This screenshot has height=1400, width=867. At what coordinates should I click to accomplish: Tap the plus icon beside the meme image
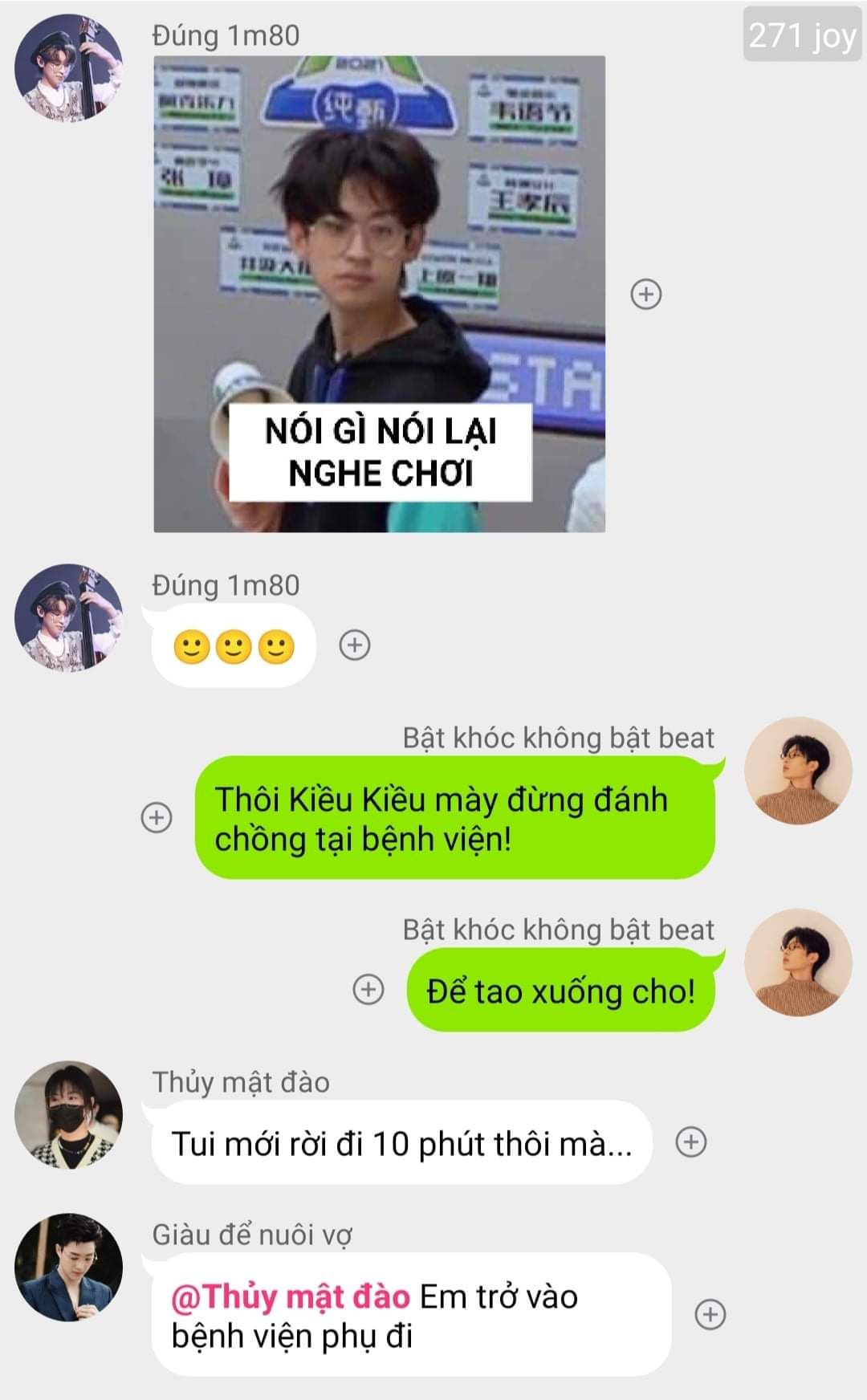[x=646, y=294]
